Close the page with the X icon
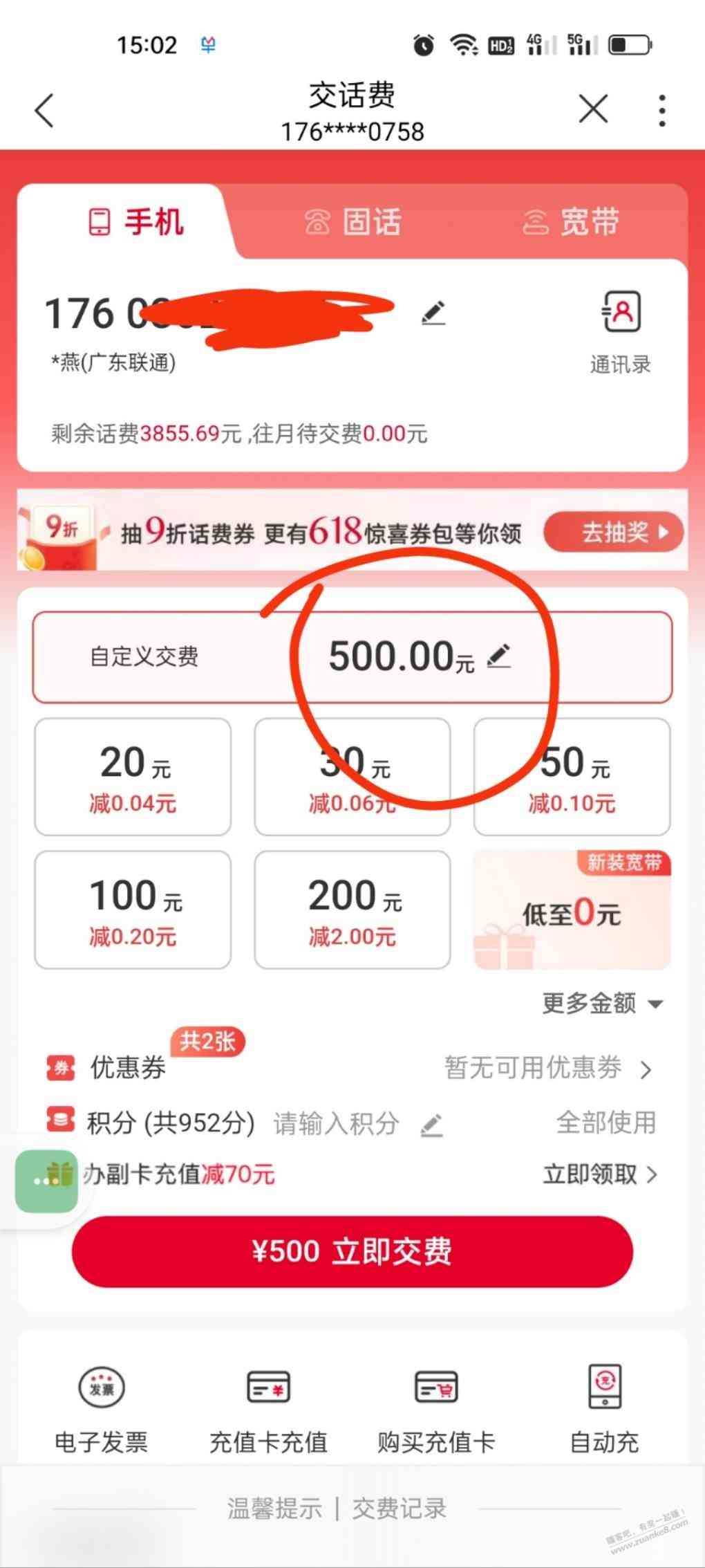705x1568 pixels. (x=593, y=109)
